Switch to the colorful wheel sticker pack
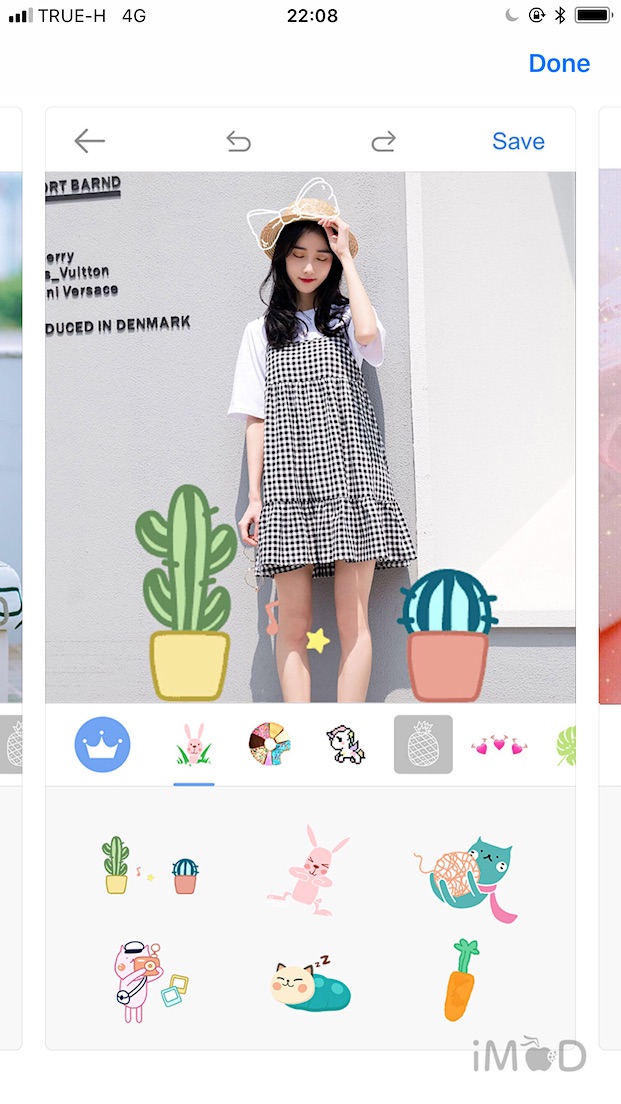 269,745
